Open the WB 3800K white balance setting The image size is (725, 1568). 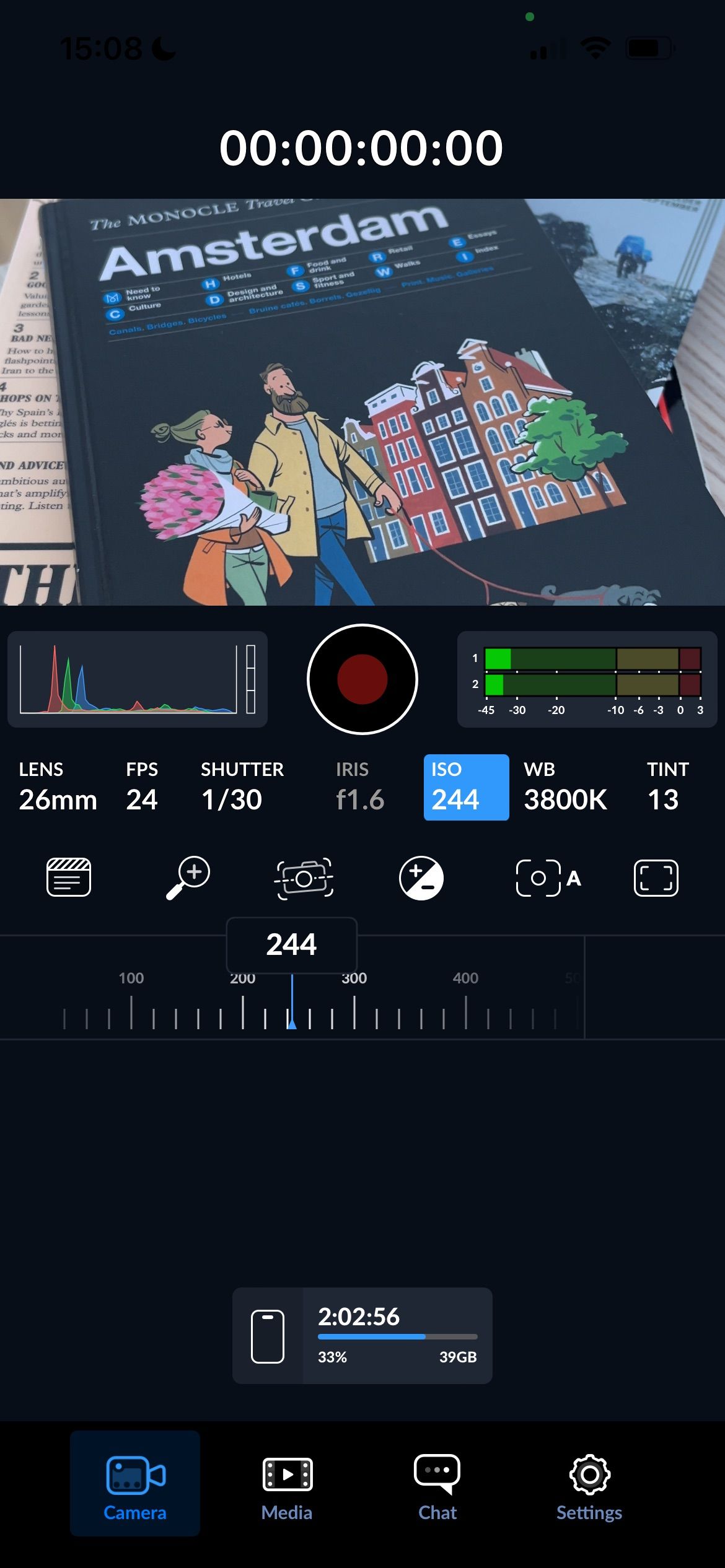point(565,786)
